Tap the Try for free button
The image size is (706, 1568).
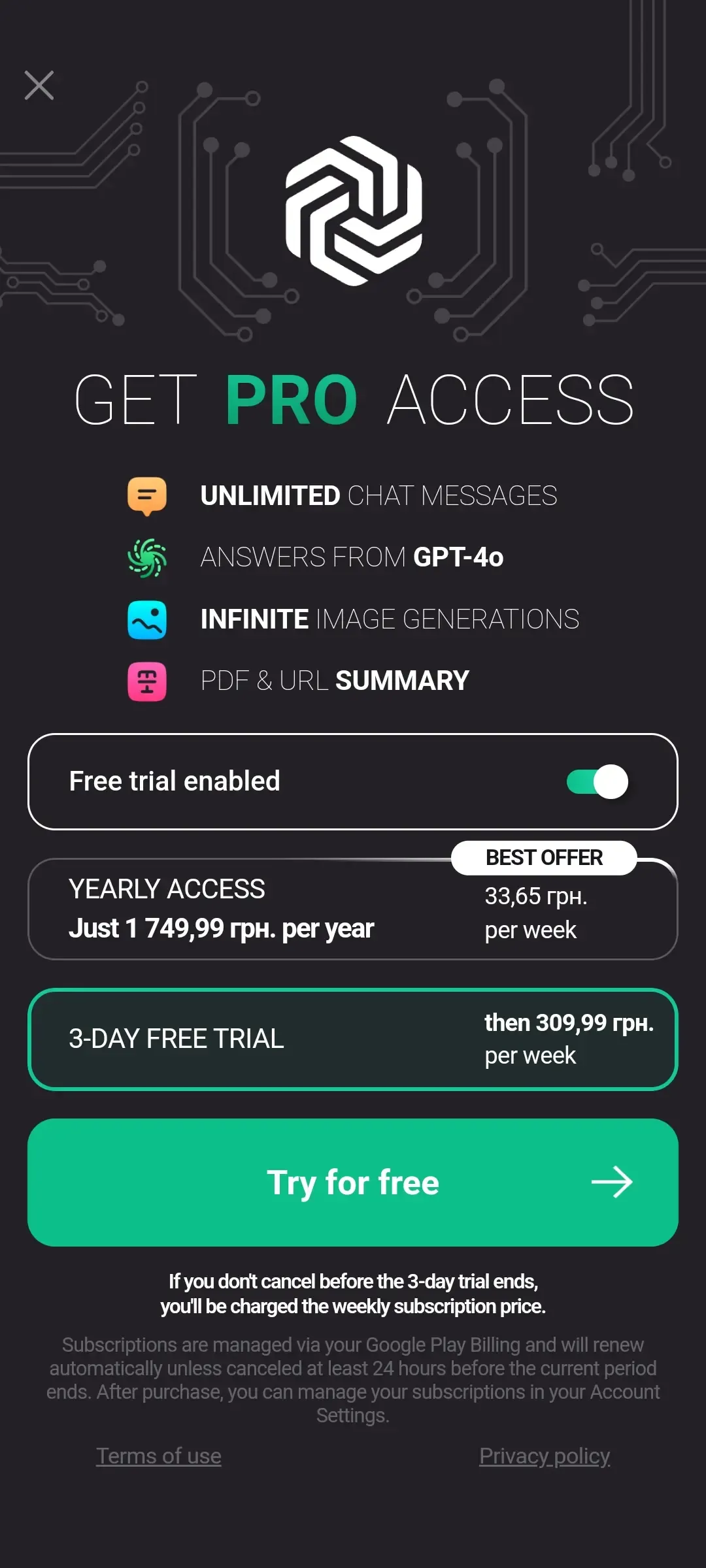353,1183
